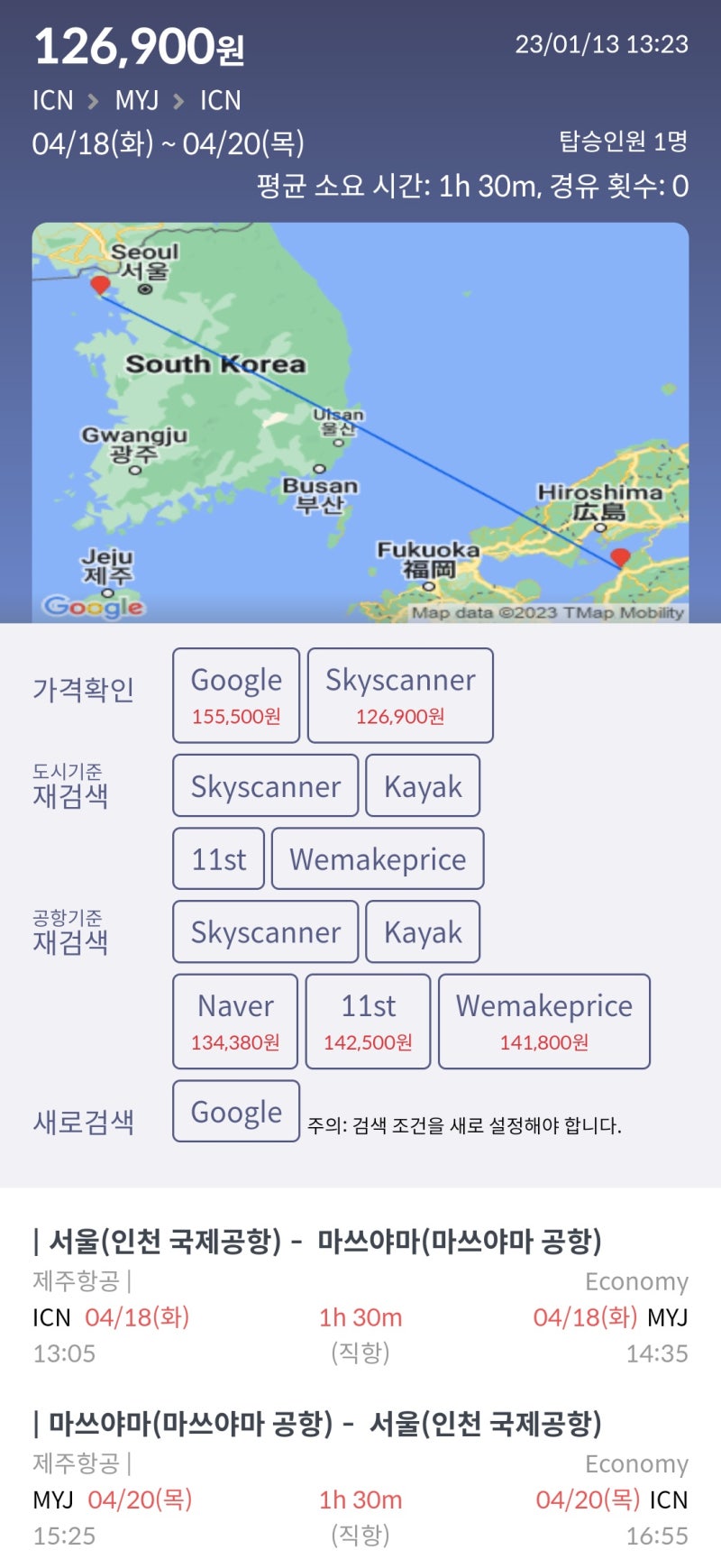Open the Wemakeprice price of 141,800원
Viewport: 721px width, 1568px height.
point(543,1022)
